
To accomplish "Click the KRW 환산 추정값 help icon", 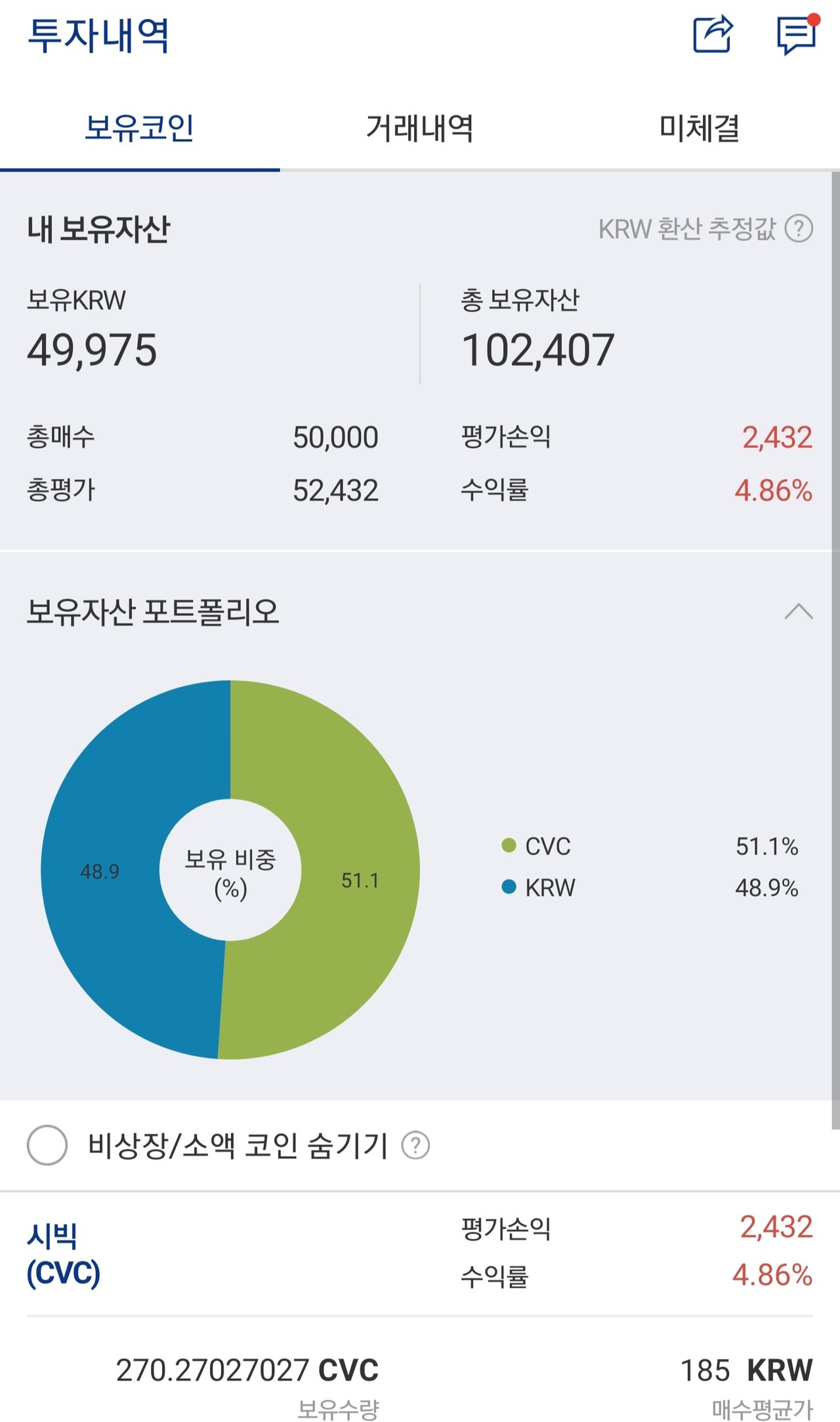I will pyautogui.click(x=799, y=230).
